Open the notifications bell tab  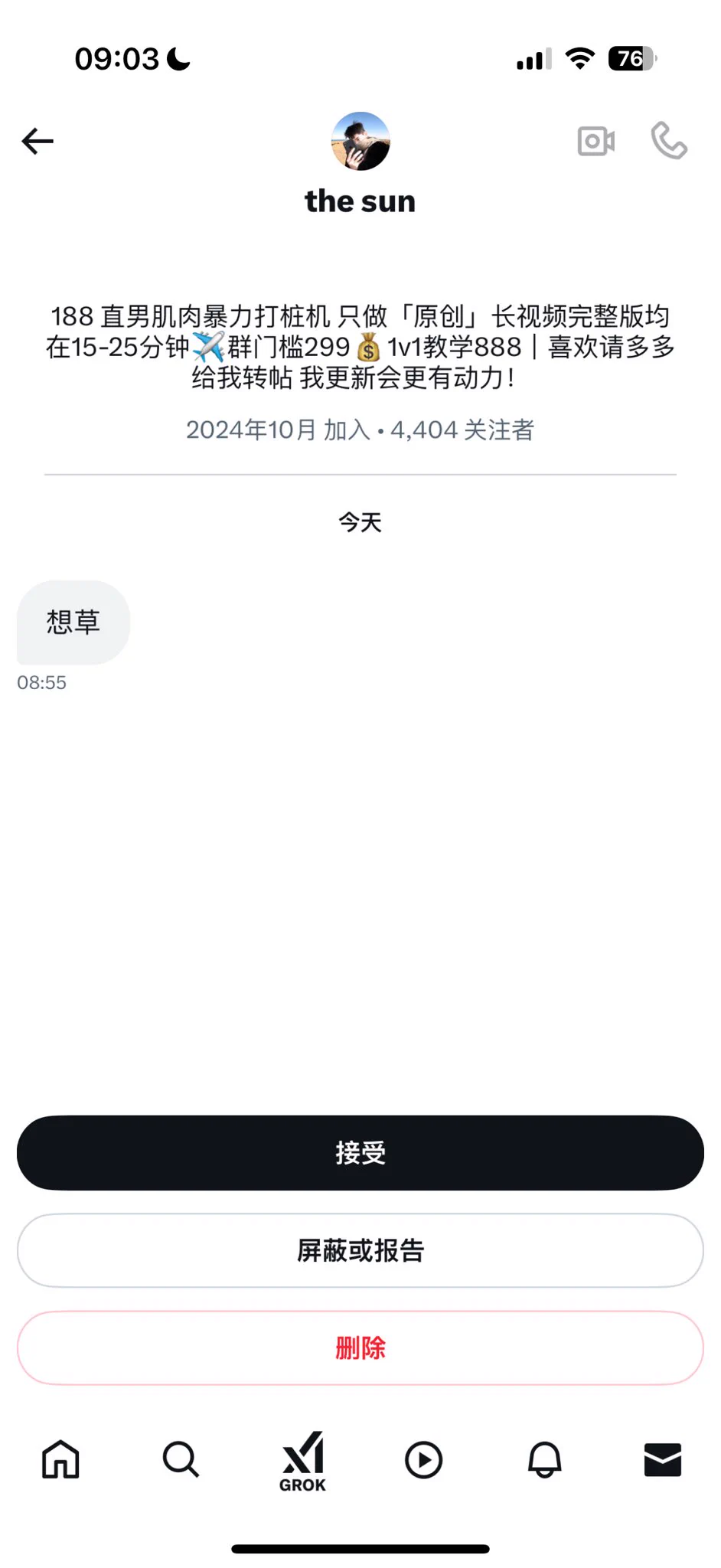pyautogui.click(x=545, y=1459)
